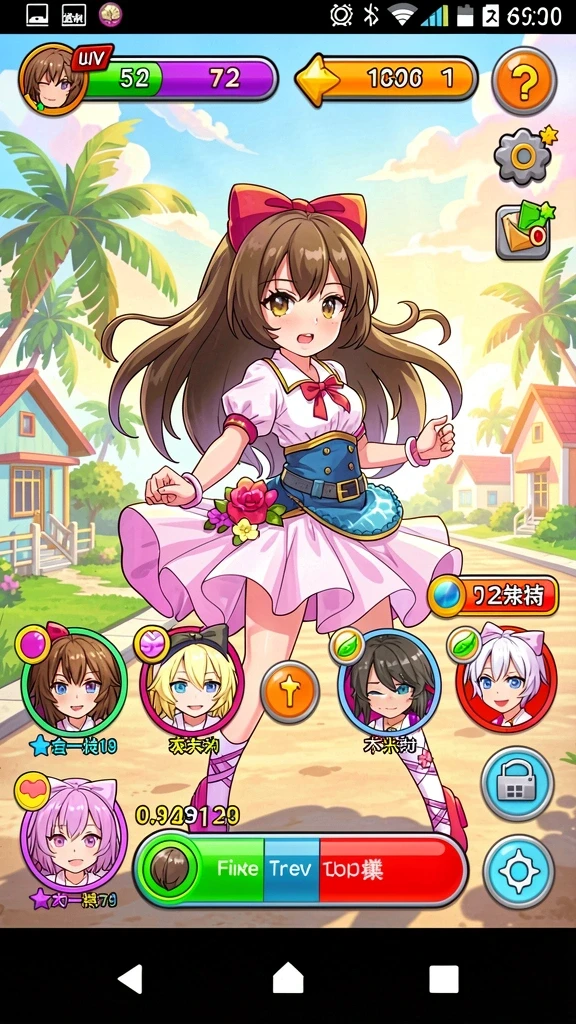
Task: Tap the blue padlock button
Action: (517, 783)
